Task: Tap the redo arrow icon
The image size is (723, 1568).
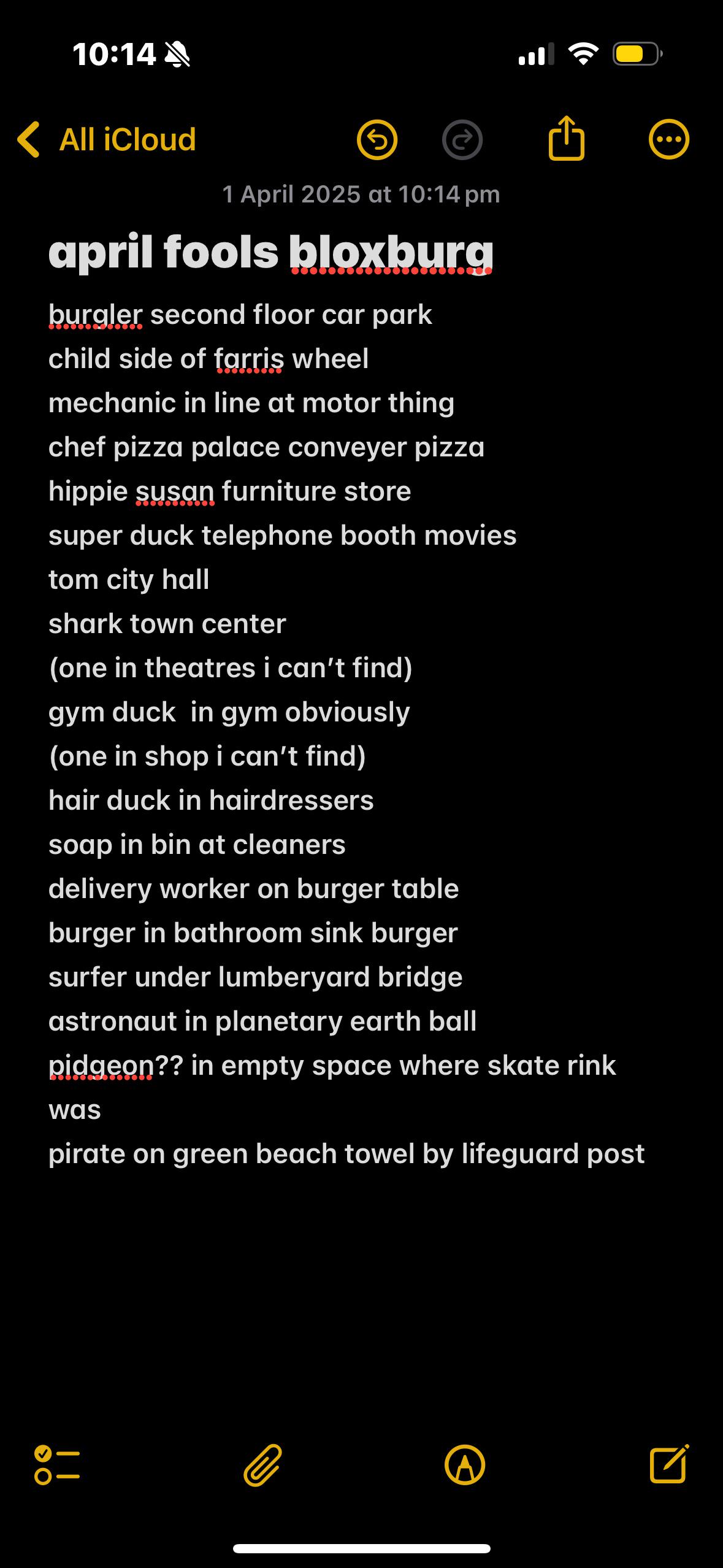Action: (462, 140)
